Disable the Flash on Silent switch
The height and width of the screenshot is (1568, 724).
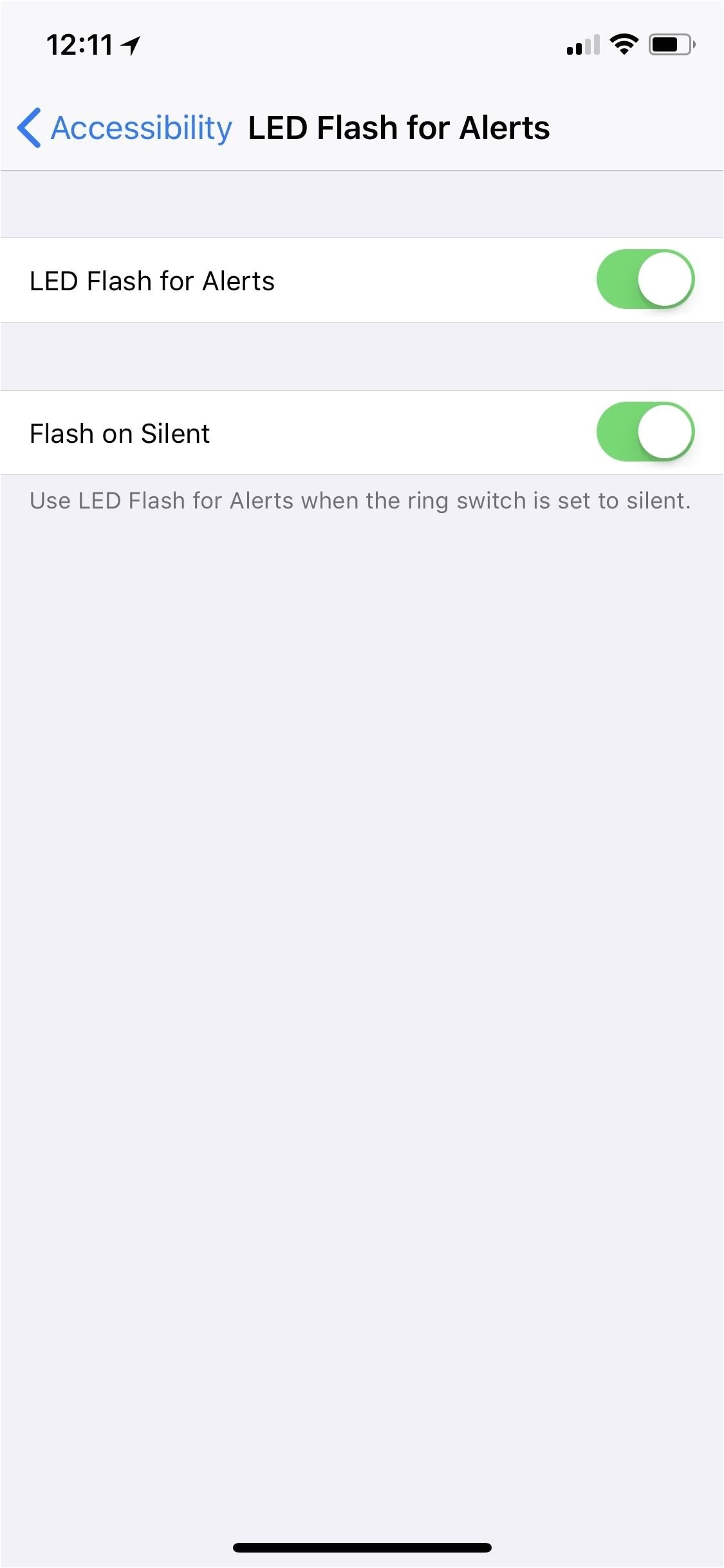(x=645, y=432)
